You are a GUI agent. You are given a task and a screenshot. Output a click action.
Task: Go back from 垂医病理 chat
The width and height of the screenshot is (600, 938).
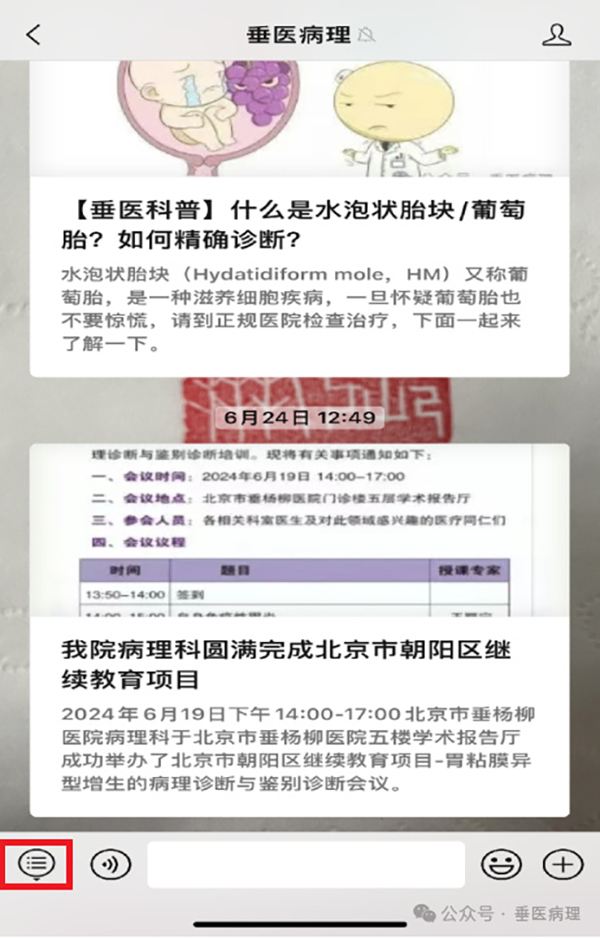pos(34,35)
